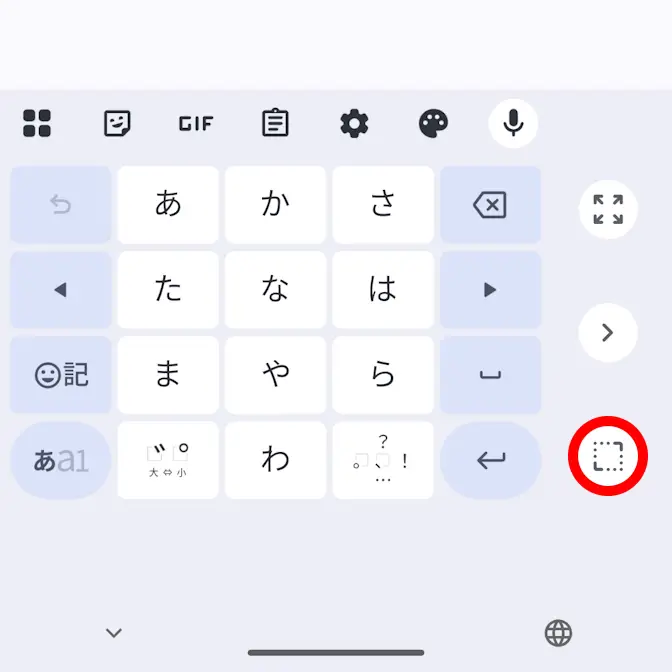This screenshot has width=672, height=672.
Task: Open the keyboard features grid menu
Action: [x=37, y=123]
